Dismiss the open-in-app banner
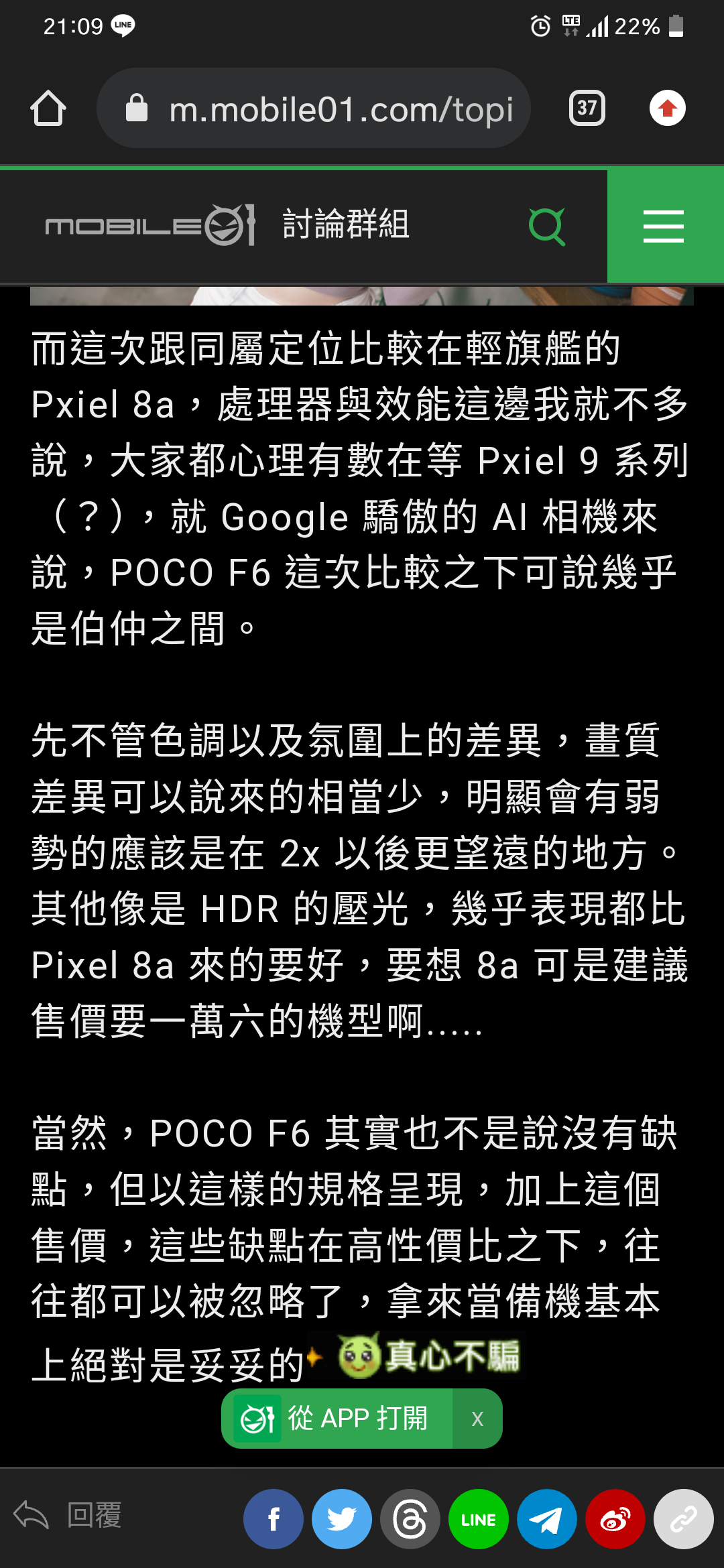724x1568 pixels. pos(477,1419)
